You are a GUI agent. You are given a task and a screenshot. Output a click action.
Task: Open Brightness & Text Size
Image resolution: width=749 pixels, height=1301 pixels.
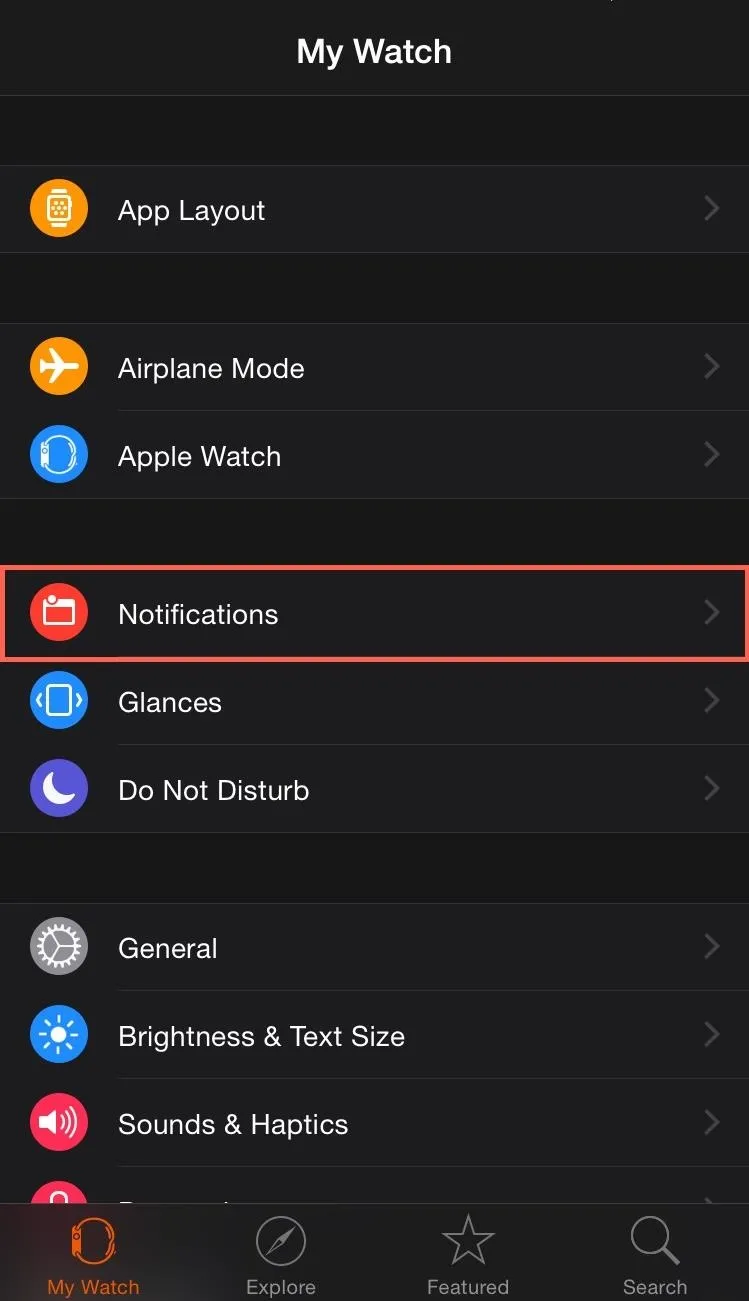click(374, 1035)
